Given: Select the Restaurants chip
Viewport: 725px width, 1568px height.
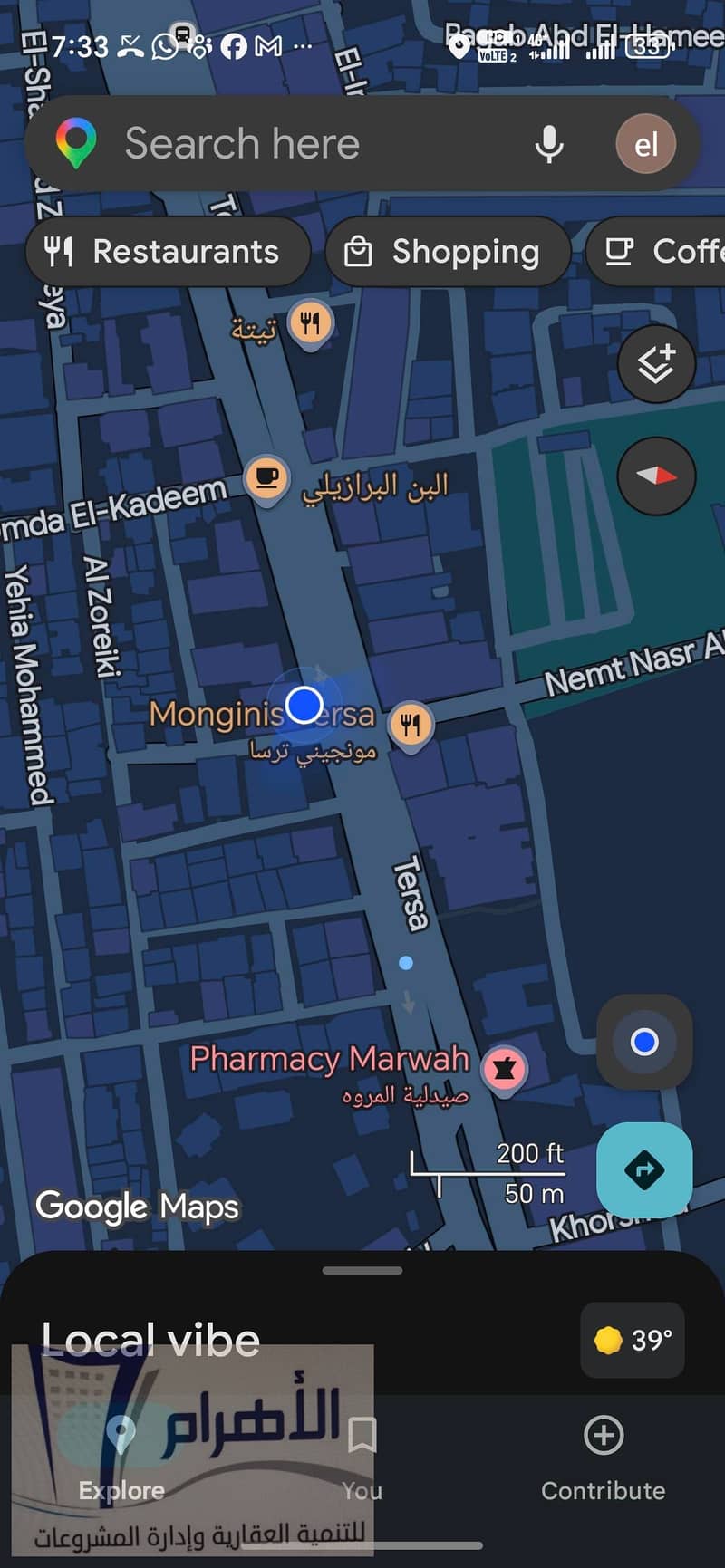Looking at the screenshot, I should point(168,251).
